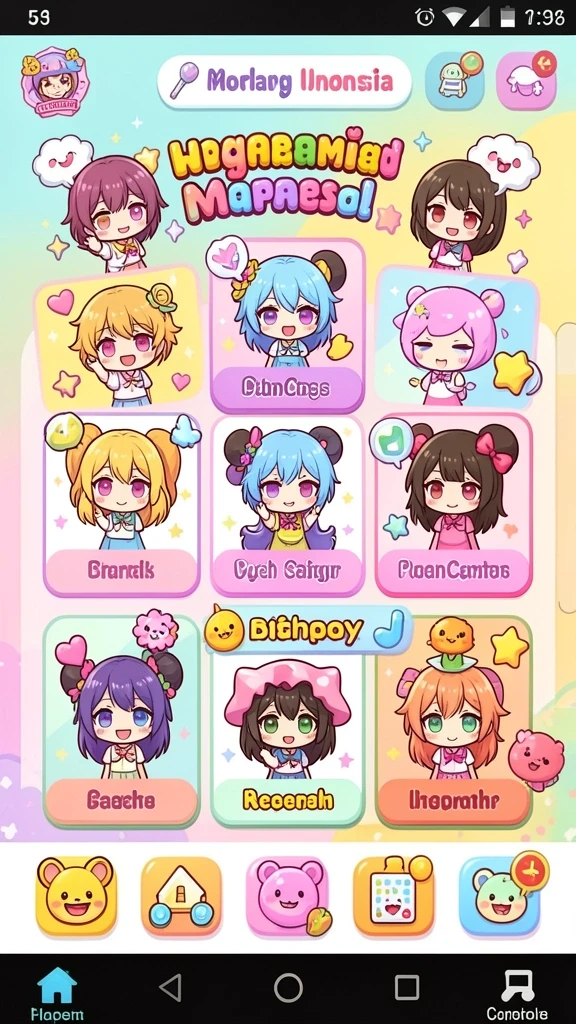Tap the green bear with plus badge
This screenshot has height=1024, width=576.
point(500,895)
